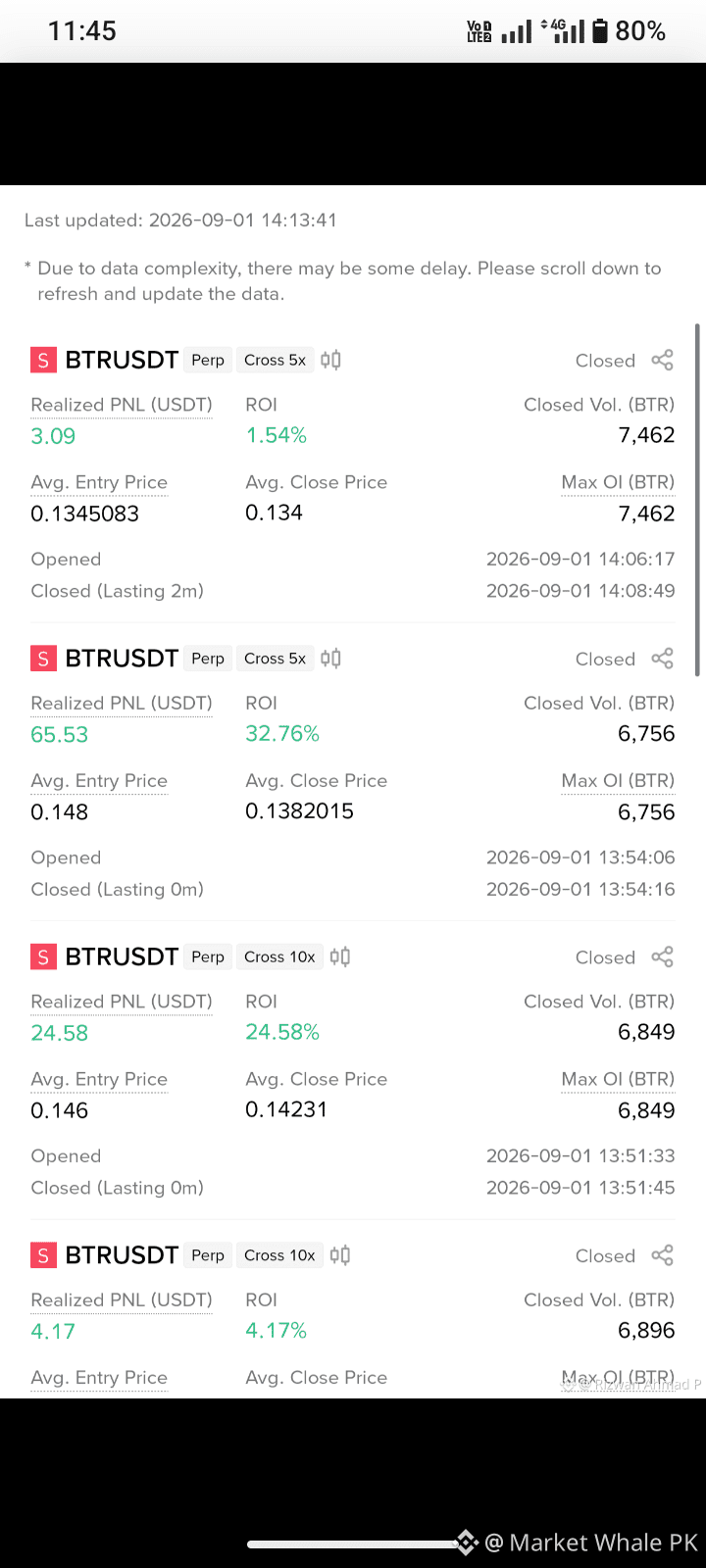Screen dimensions: 706x1568
Task: Share the closed position with 3.09 realized PNL
Action: click(662, 361)
